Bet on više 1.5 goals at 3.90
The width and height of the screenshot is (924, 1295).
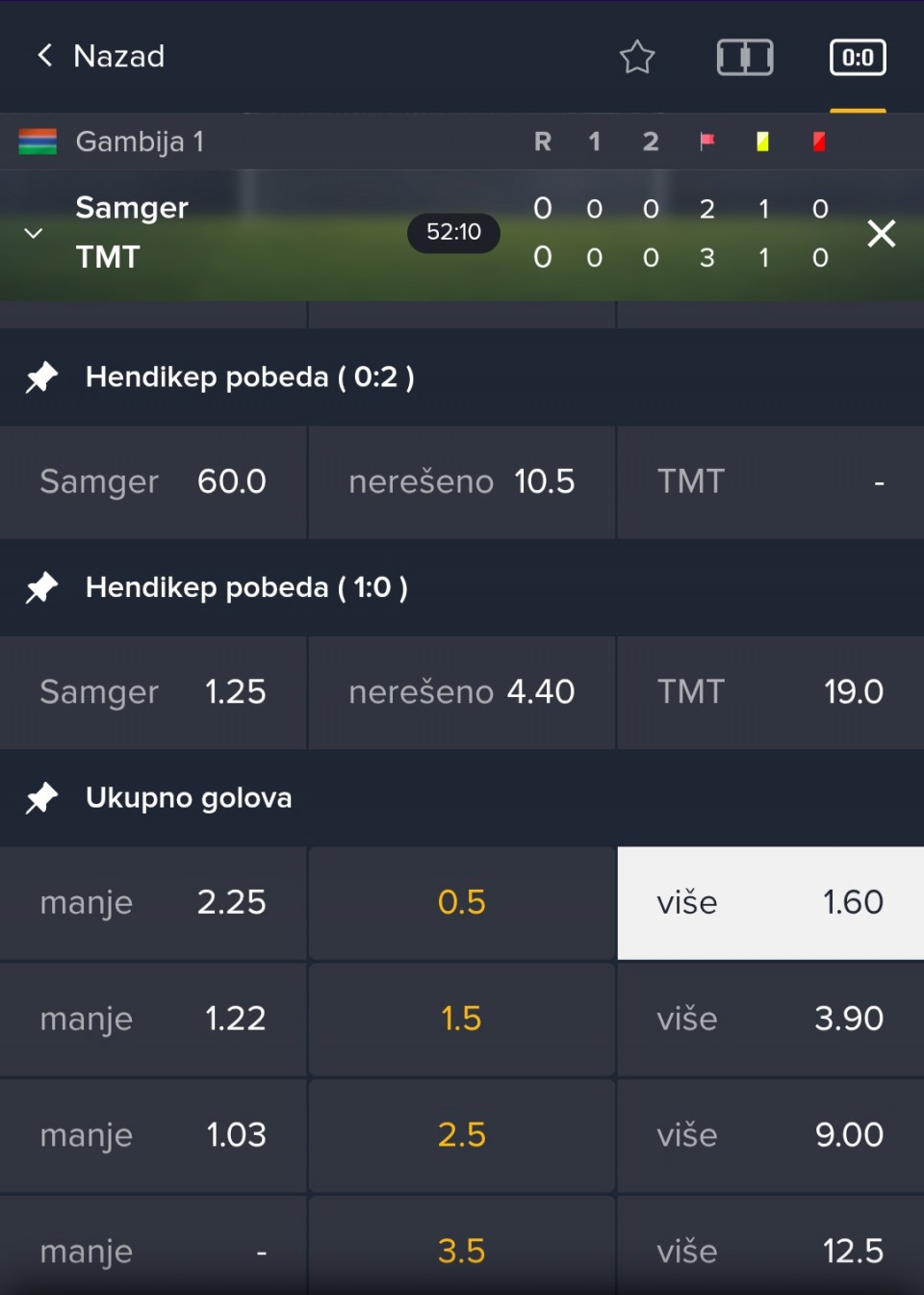(770, 1019)
